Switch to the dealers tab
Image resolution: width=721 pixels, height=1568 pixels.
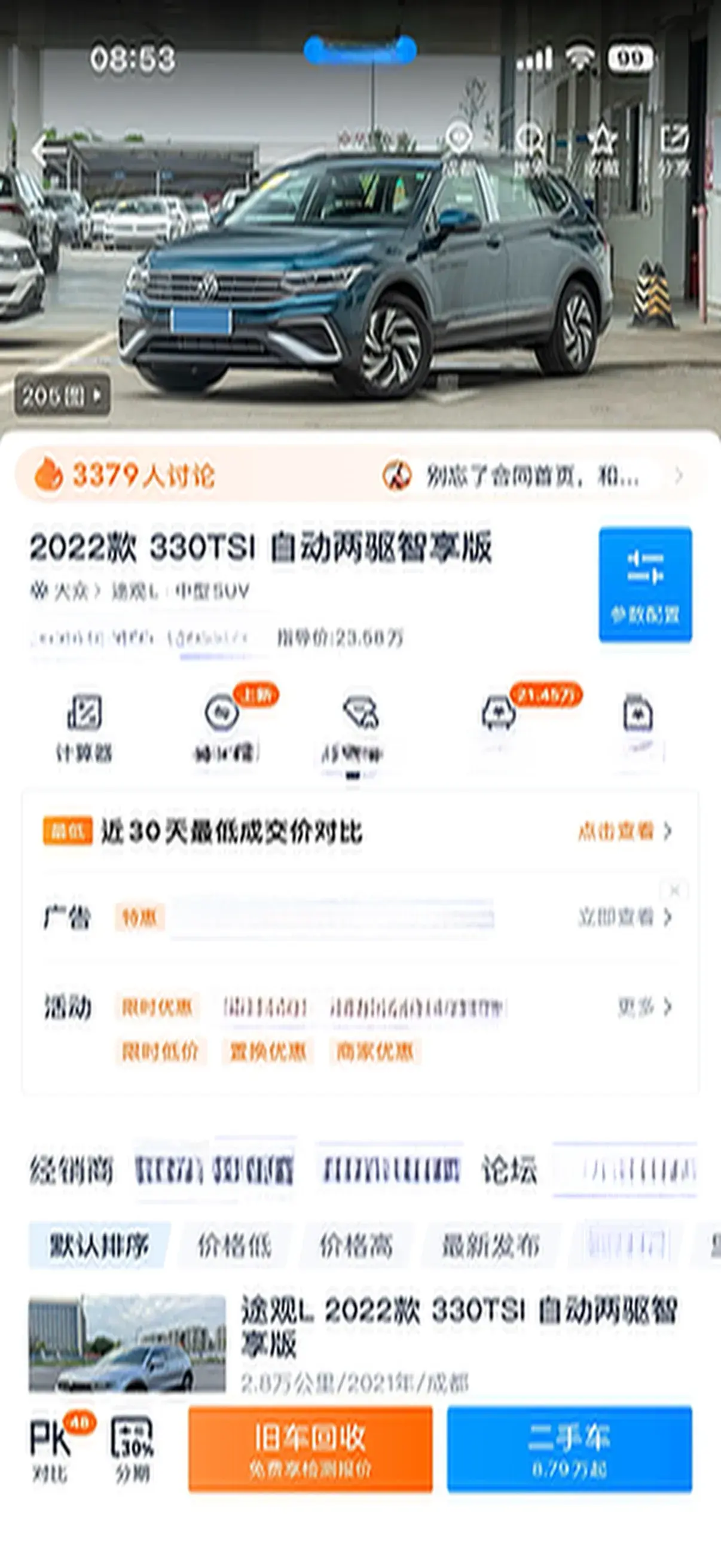[72, 1170]
